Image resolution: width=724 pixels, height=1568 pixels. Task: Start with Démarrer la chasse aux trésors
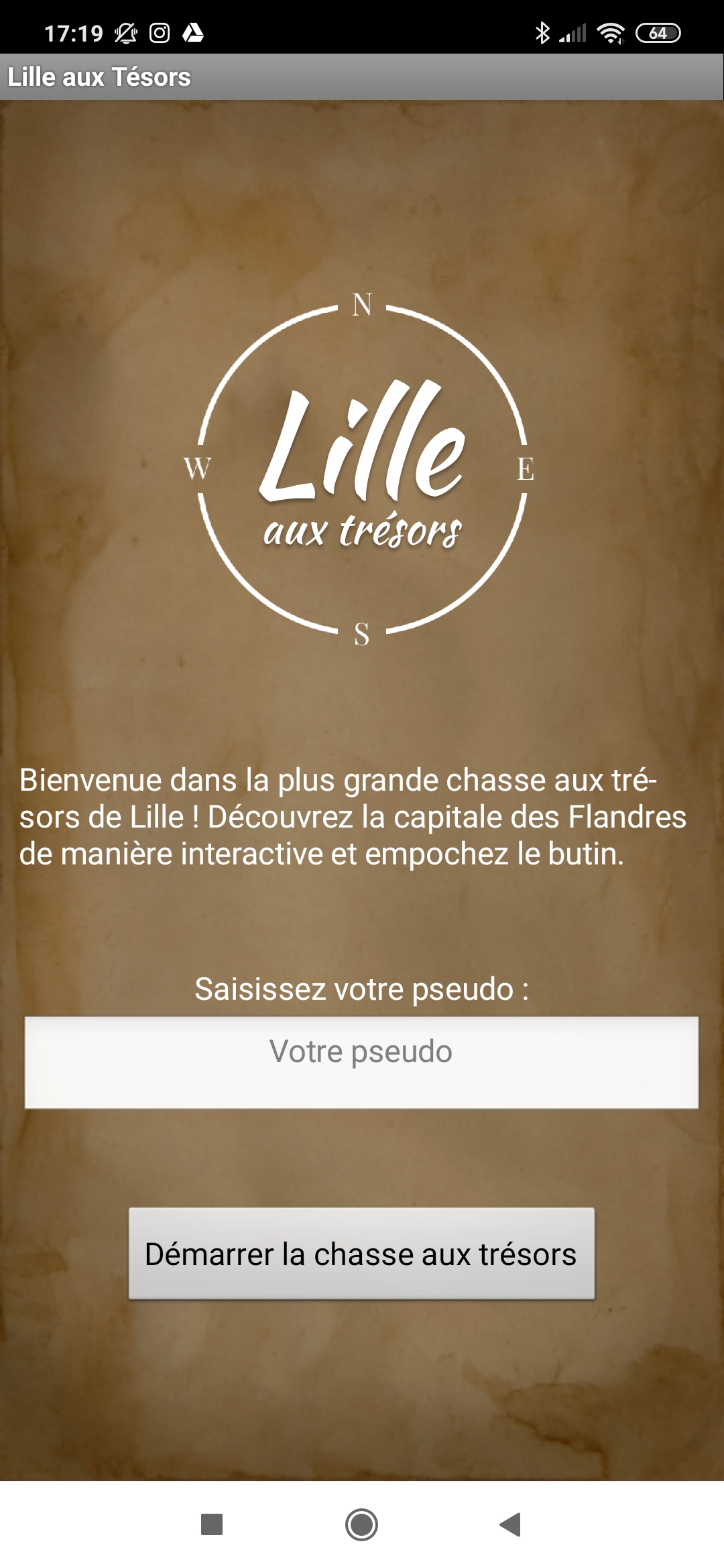(361, 1254)
